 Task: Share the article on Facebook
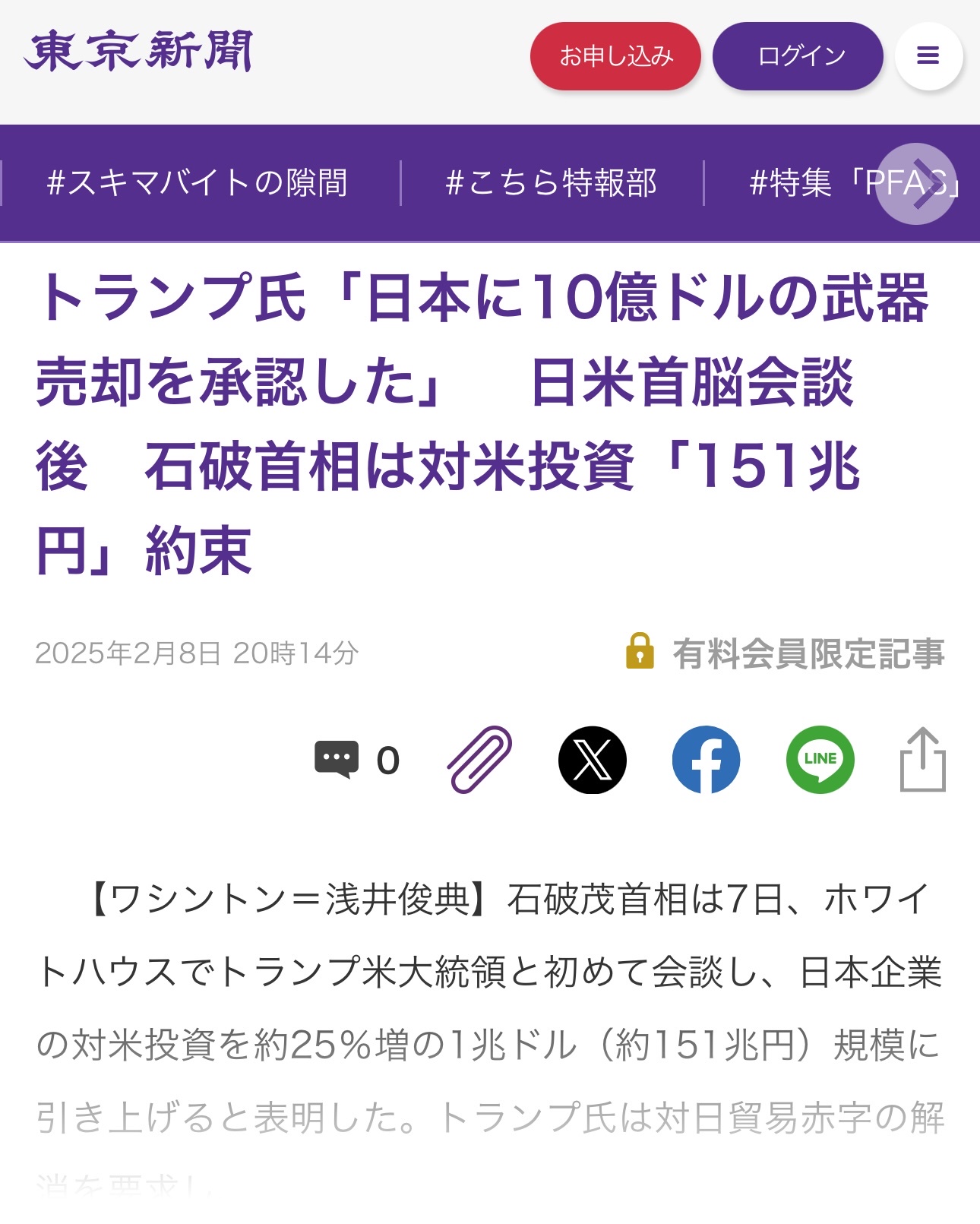pos(706,760)
